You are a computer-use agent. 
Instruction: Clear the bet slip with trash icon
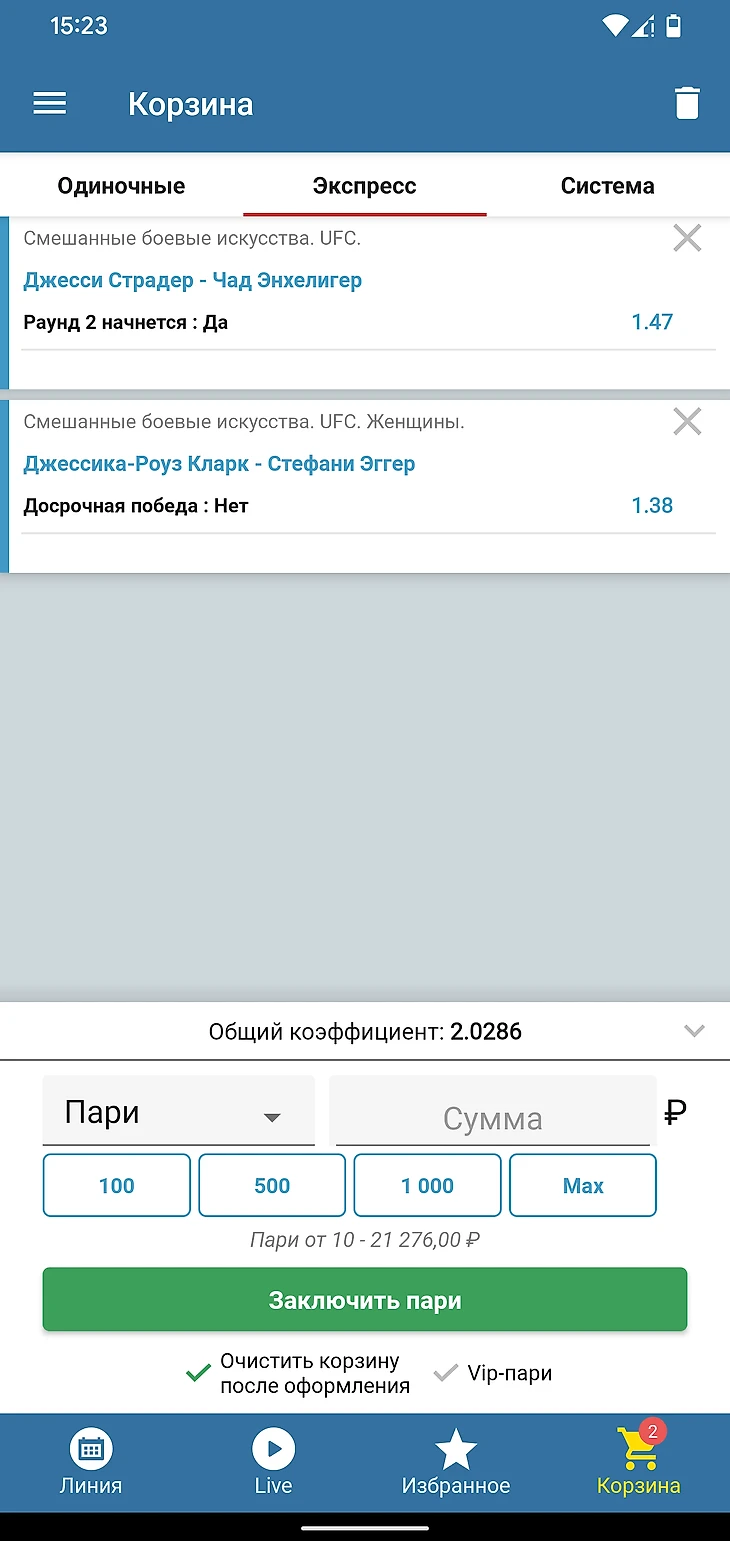687,104
